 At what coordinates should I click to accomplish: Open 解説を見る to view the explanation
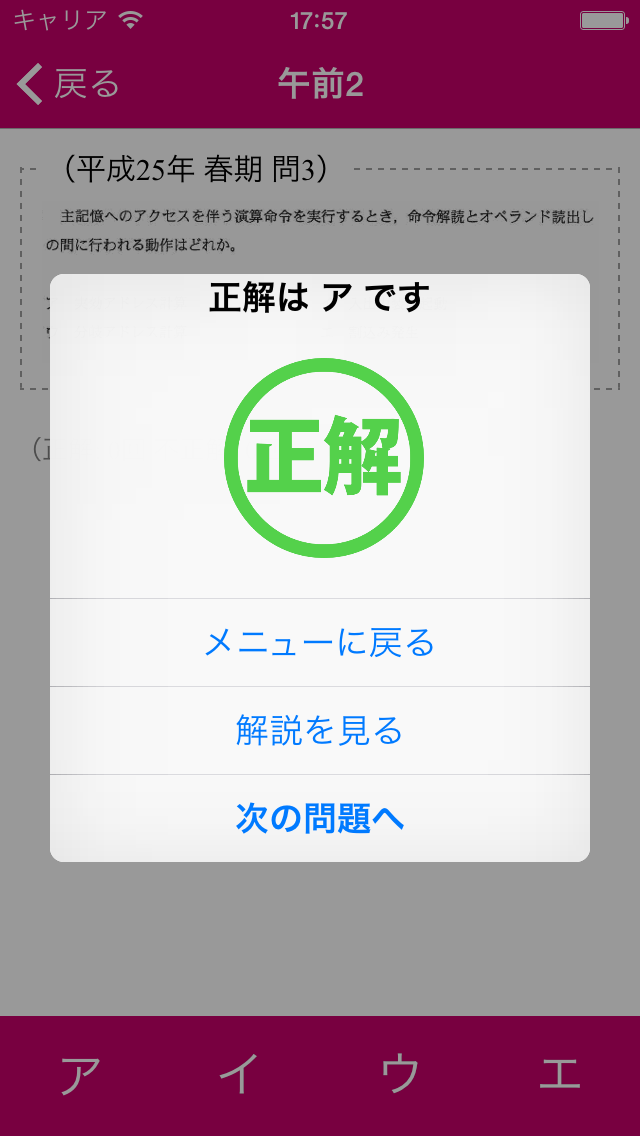coord(320,731)
